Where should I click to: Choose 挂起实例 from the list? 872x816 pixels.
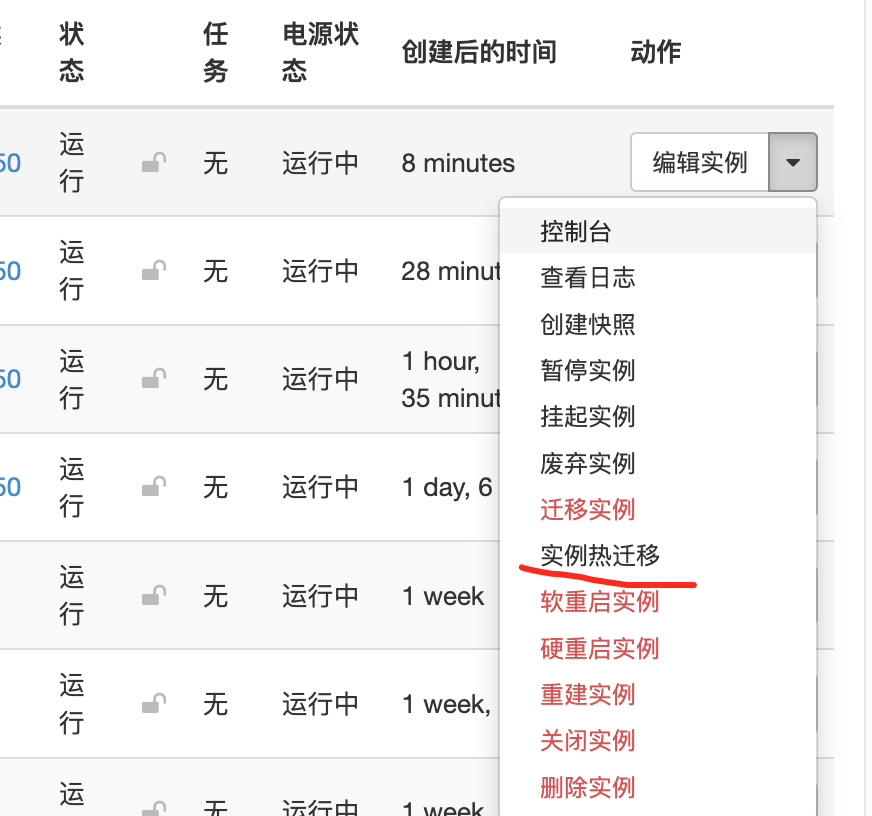click(x=587, y=417)
